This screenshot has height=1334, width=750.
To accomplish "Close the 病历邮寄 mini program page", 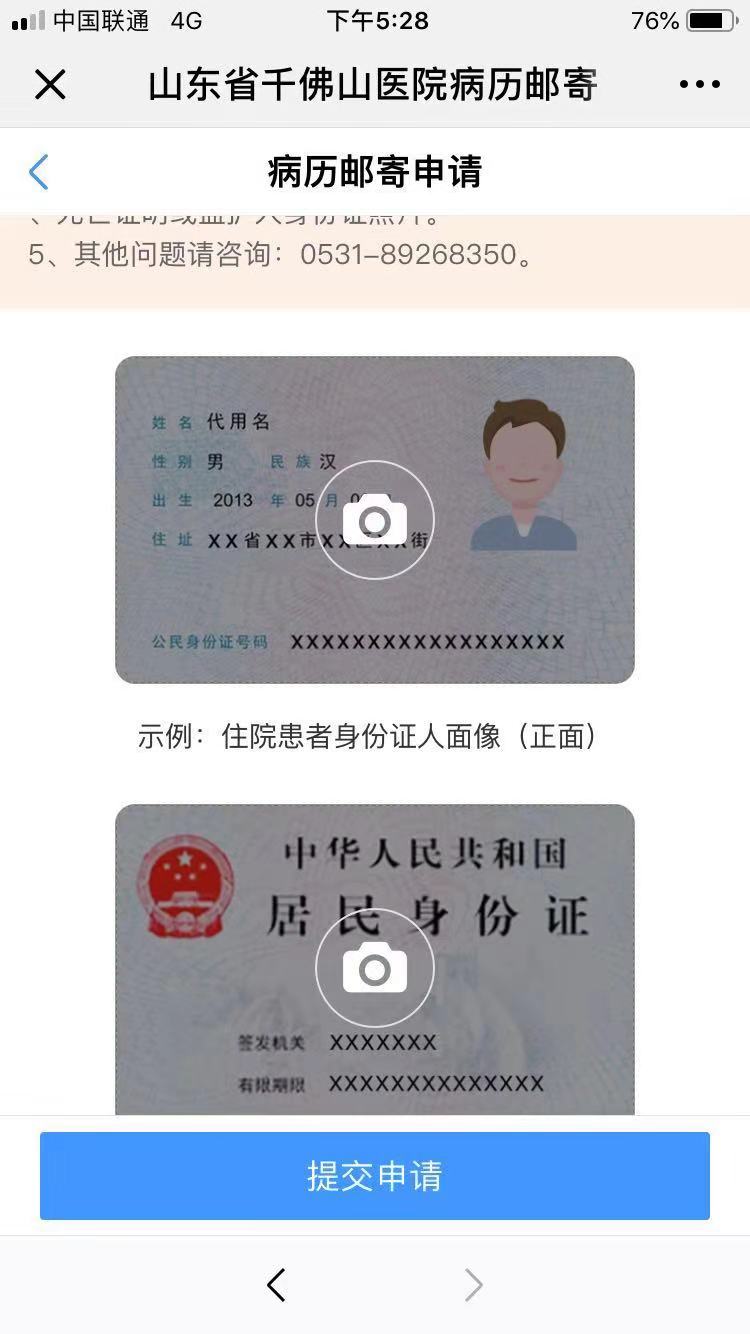I will pyautogui.click(x=50, y=85).
